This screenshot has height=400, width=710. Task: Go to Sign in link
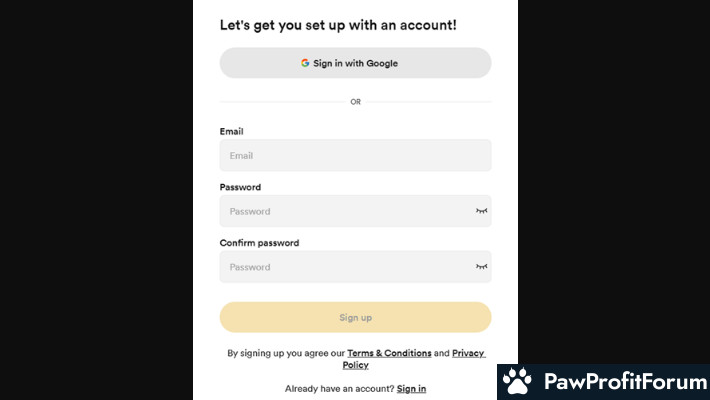point(411,388)
